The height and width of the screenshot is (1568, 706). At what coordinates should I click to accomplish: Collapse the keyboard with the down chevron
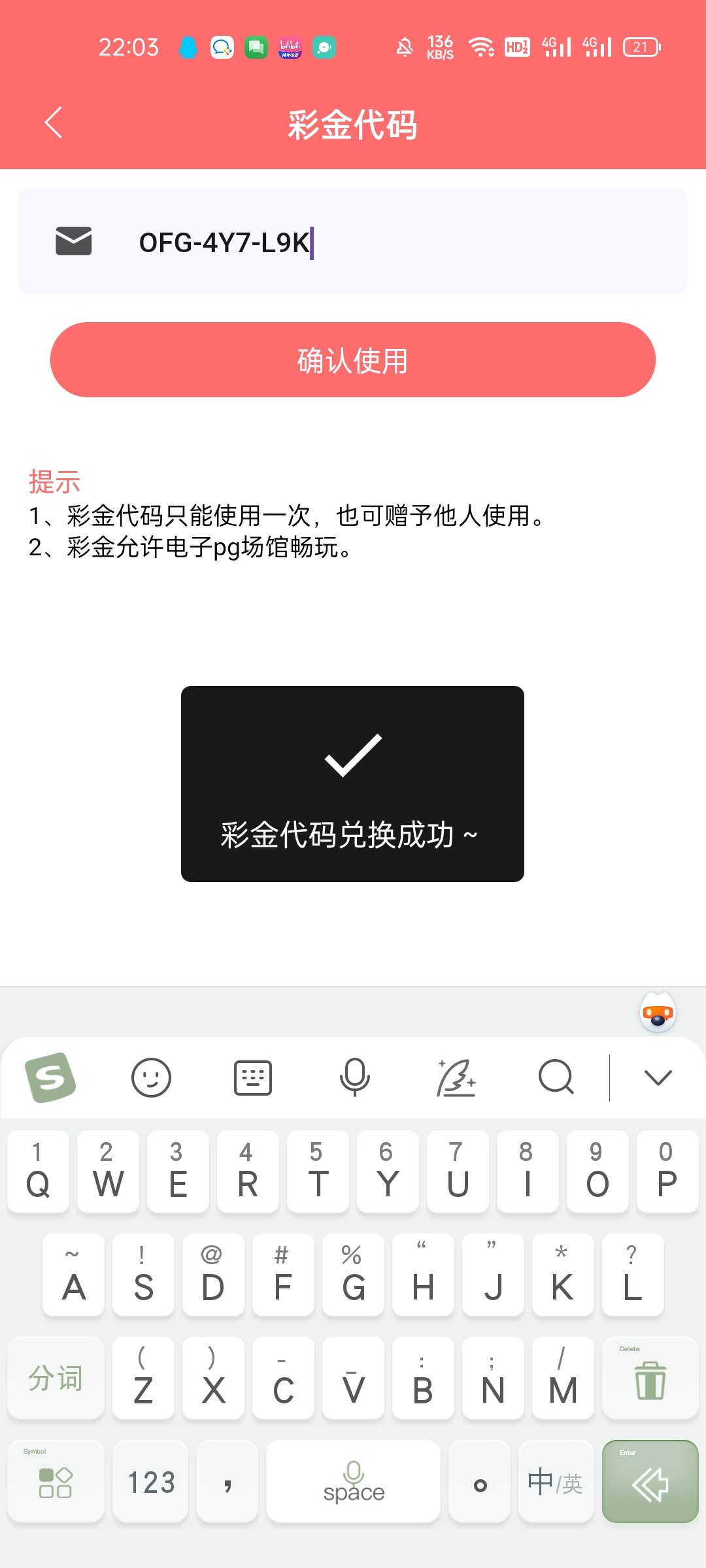658,1077
